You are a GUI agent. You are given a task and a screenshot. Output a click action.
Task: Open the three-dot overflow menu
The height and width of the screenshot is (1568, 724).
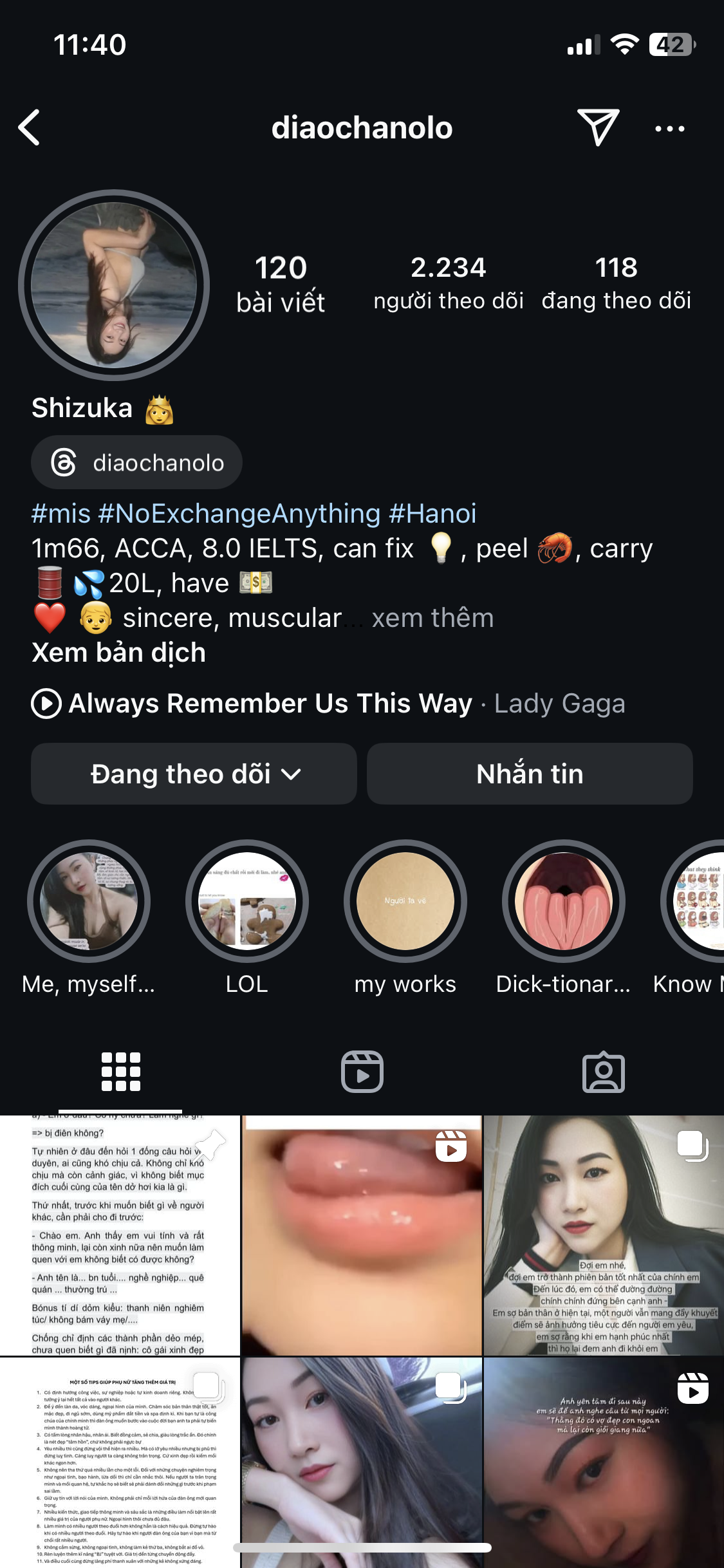(669, 129)
